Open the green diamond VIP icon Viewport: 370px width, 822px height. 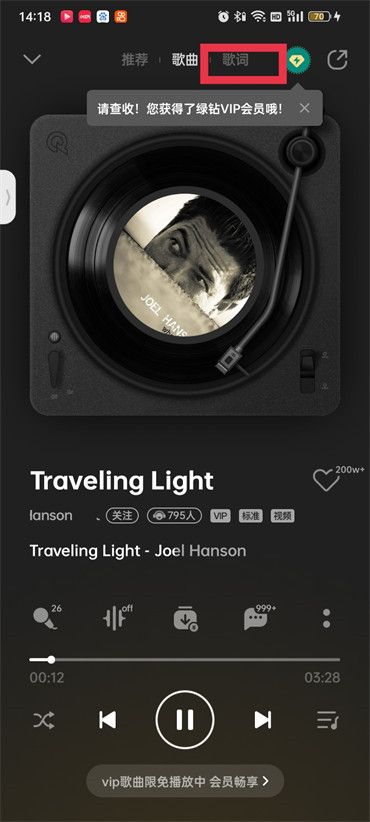click(x=298, y=60)
